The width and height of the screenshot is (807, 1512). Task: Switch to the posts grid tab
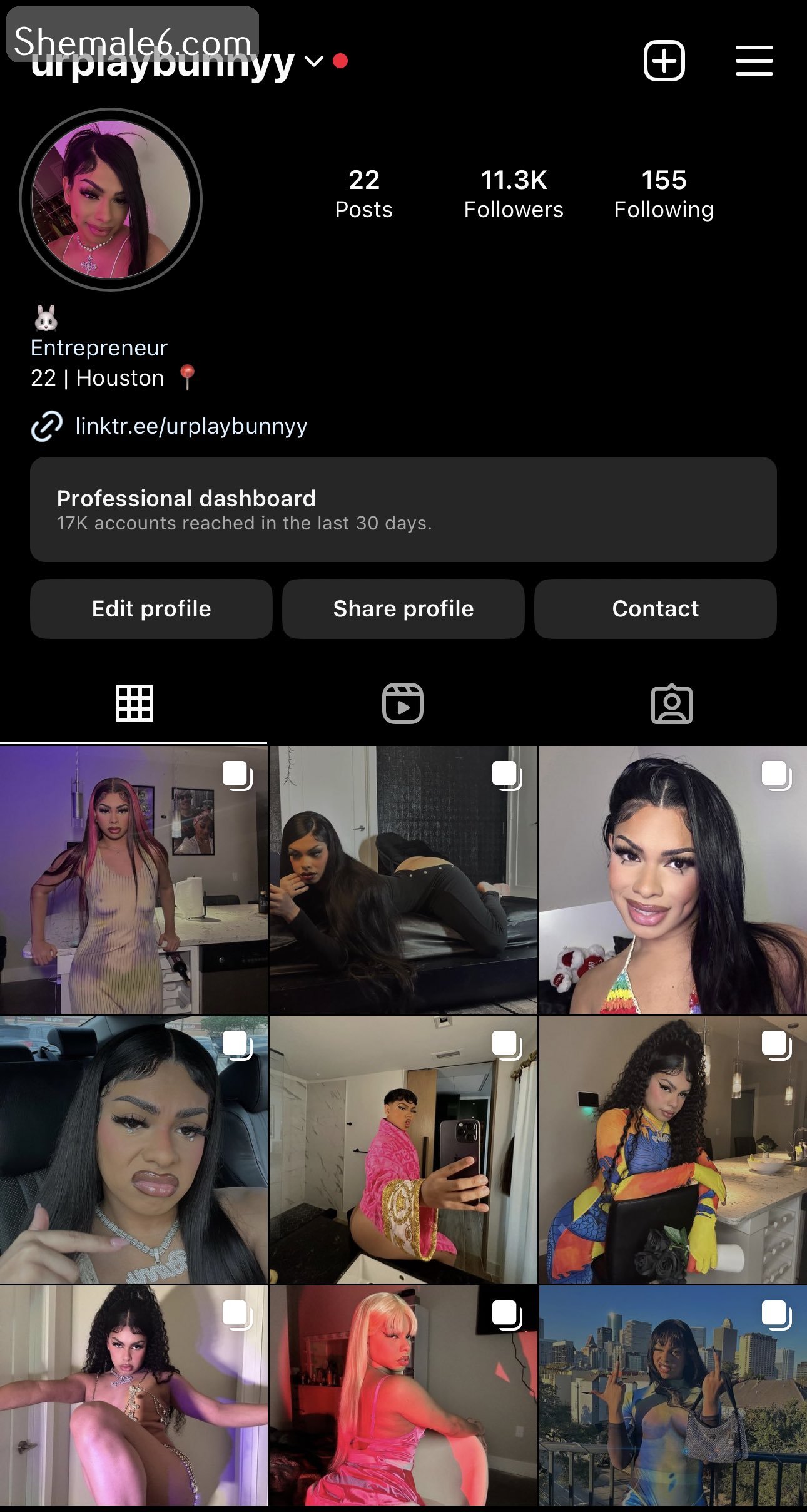point(134,704)
